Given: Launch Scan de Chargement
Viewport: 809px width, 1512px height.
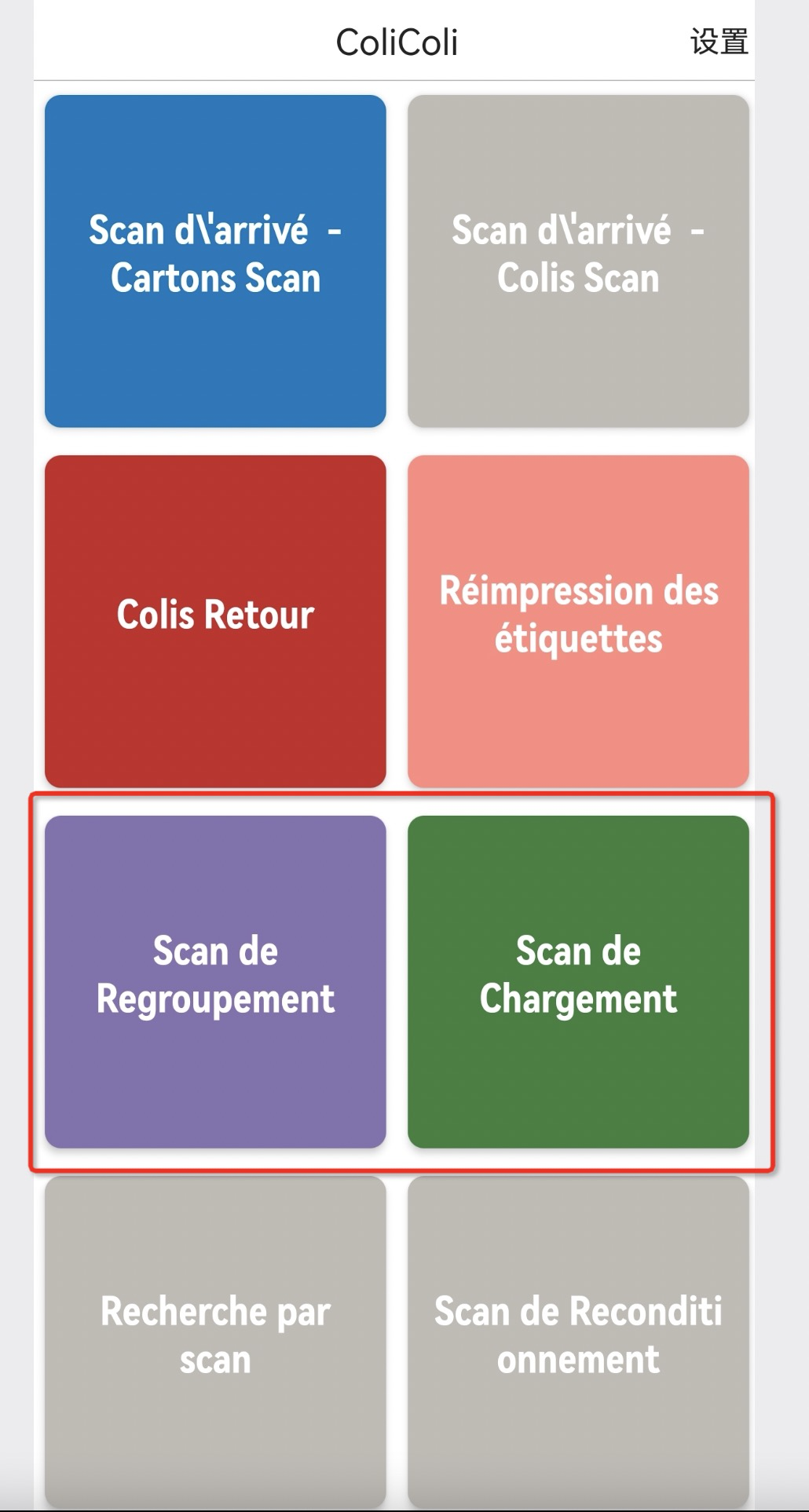Looking at the screenshot, I should pos(578,981).
